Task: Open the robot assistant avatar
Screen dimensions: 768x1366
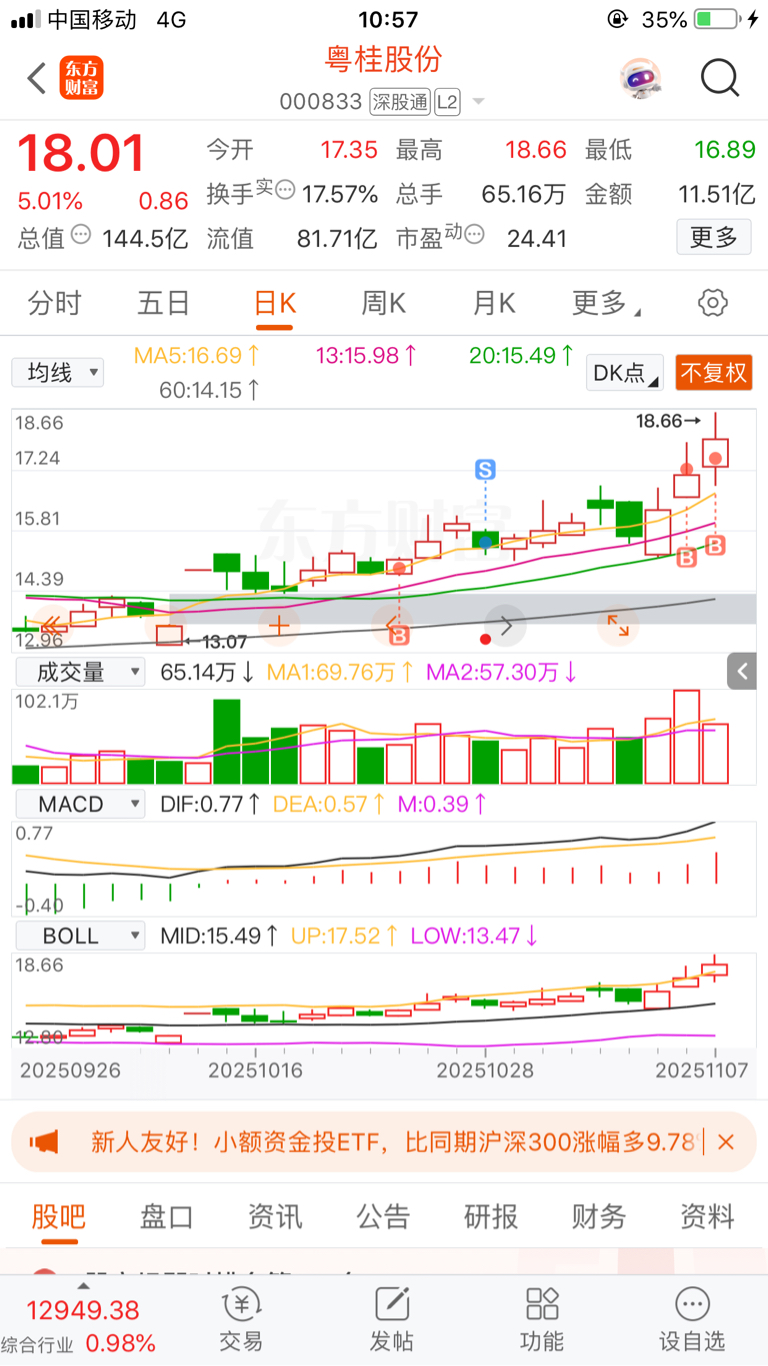Action: [640, 78]
